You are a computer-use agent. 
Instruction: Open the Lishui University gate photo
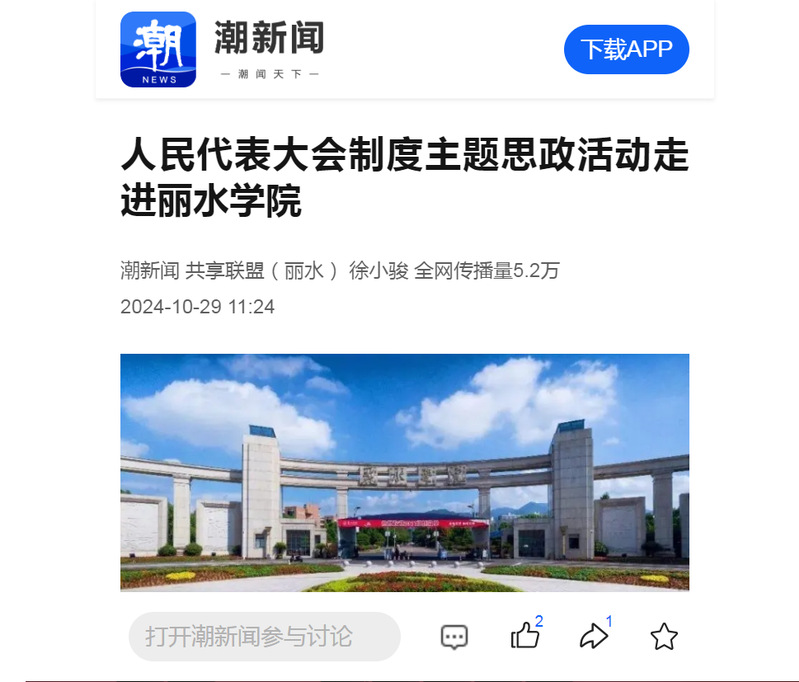404,472
